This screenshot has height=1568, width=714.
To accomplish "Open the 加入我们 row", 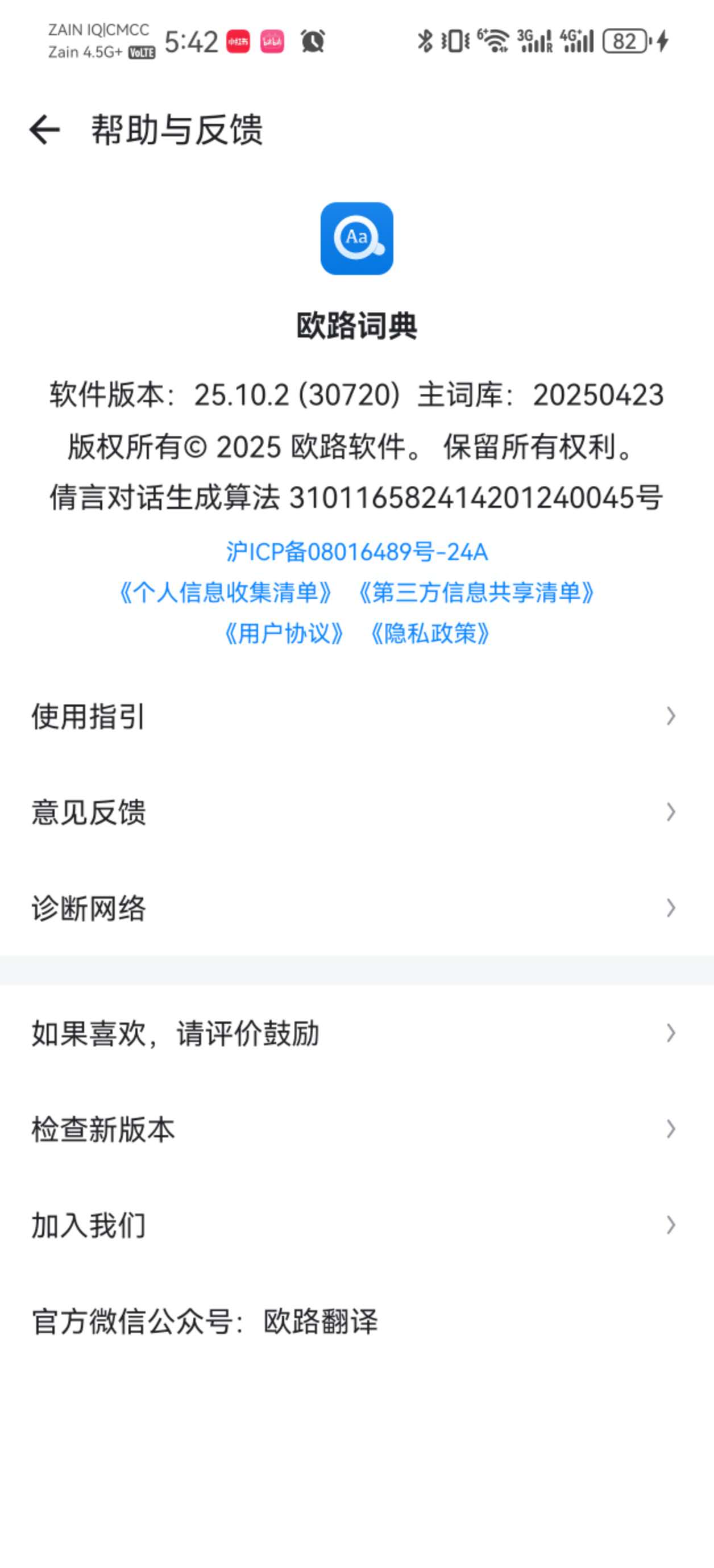I will 356,1225.
